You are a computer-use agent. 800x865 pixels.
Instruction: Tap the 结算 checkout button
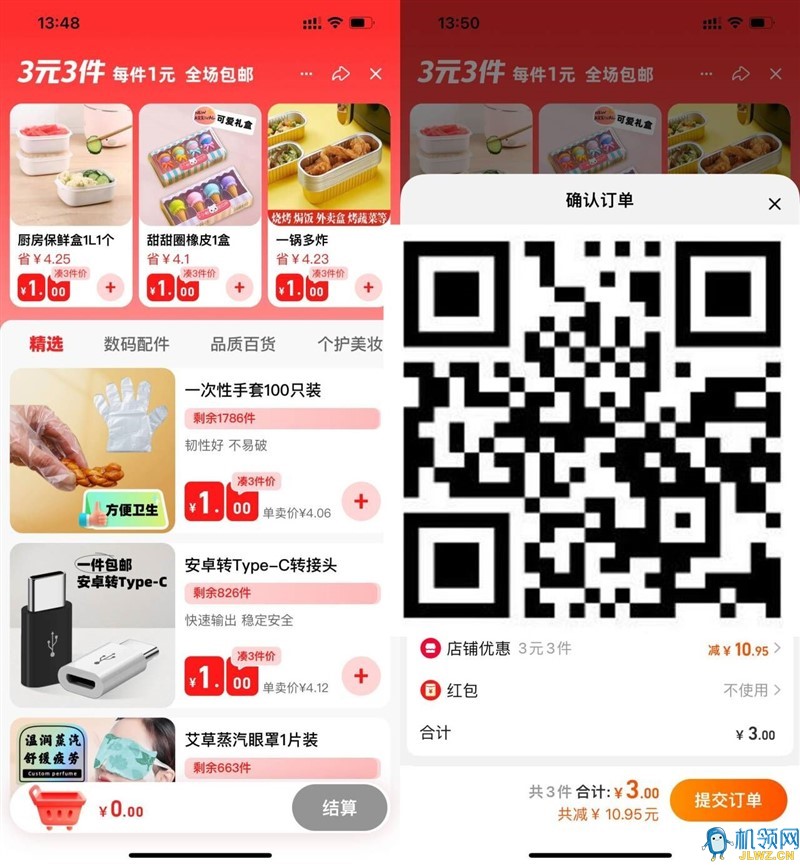[339, 808]
